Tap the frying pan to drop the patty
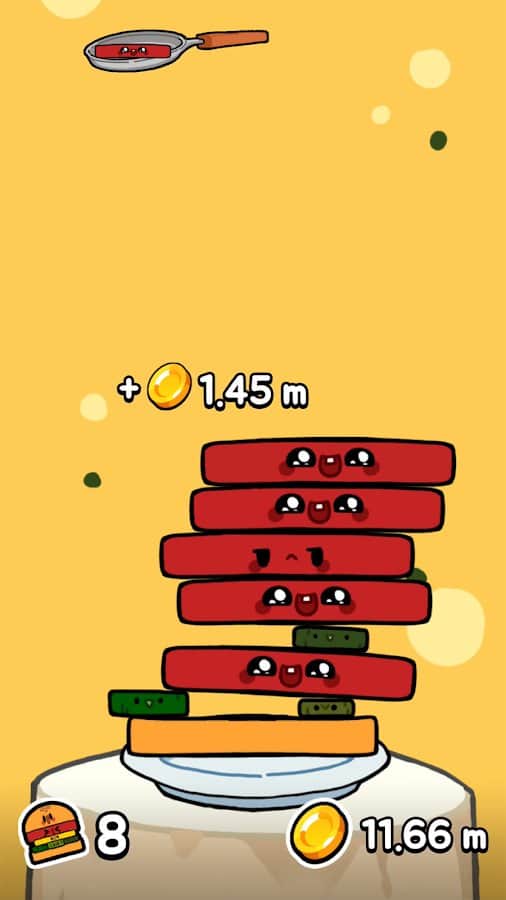506x900 pixels. coord(176,49)
